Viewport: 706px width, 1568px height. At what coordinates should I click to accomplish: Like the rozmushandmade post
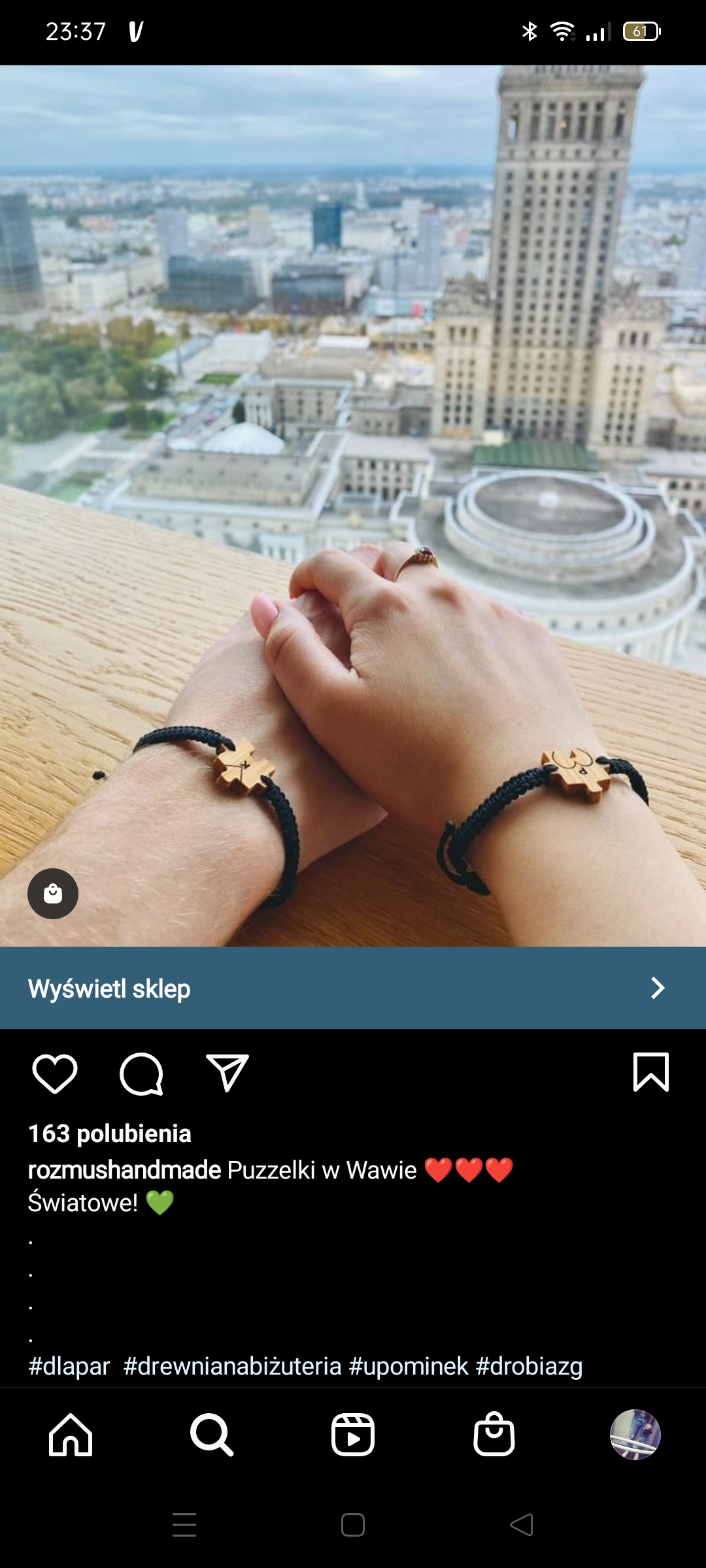(x=55, y=1073)
